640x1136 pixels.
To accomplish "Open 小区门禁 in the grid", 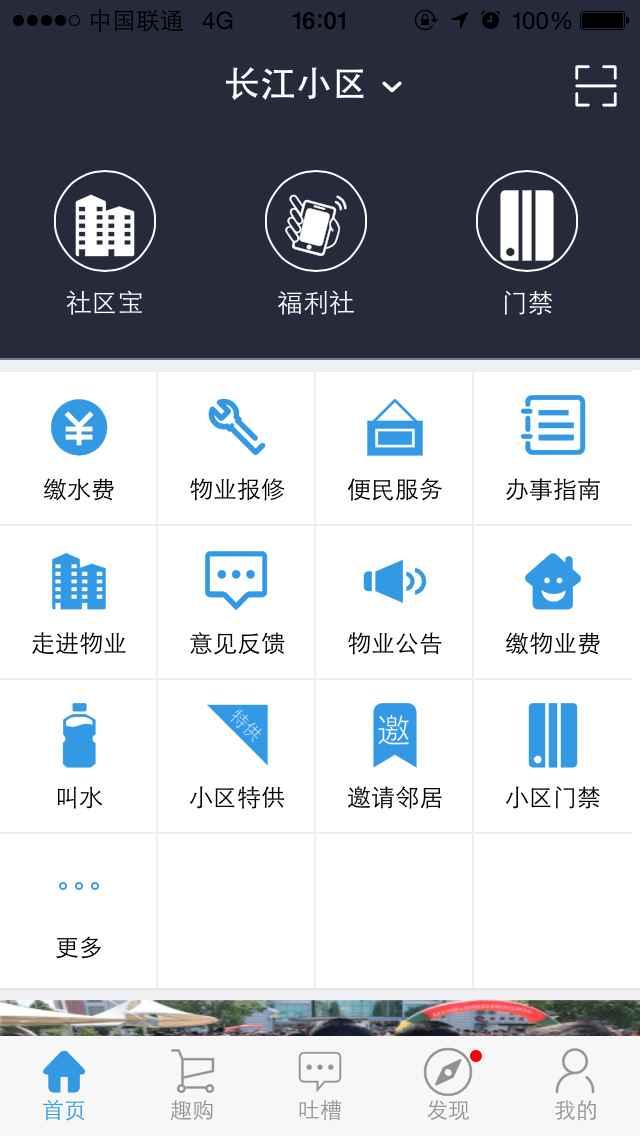I will (553, 756).
